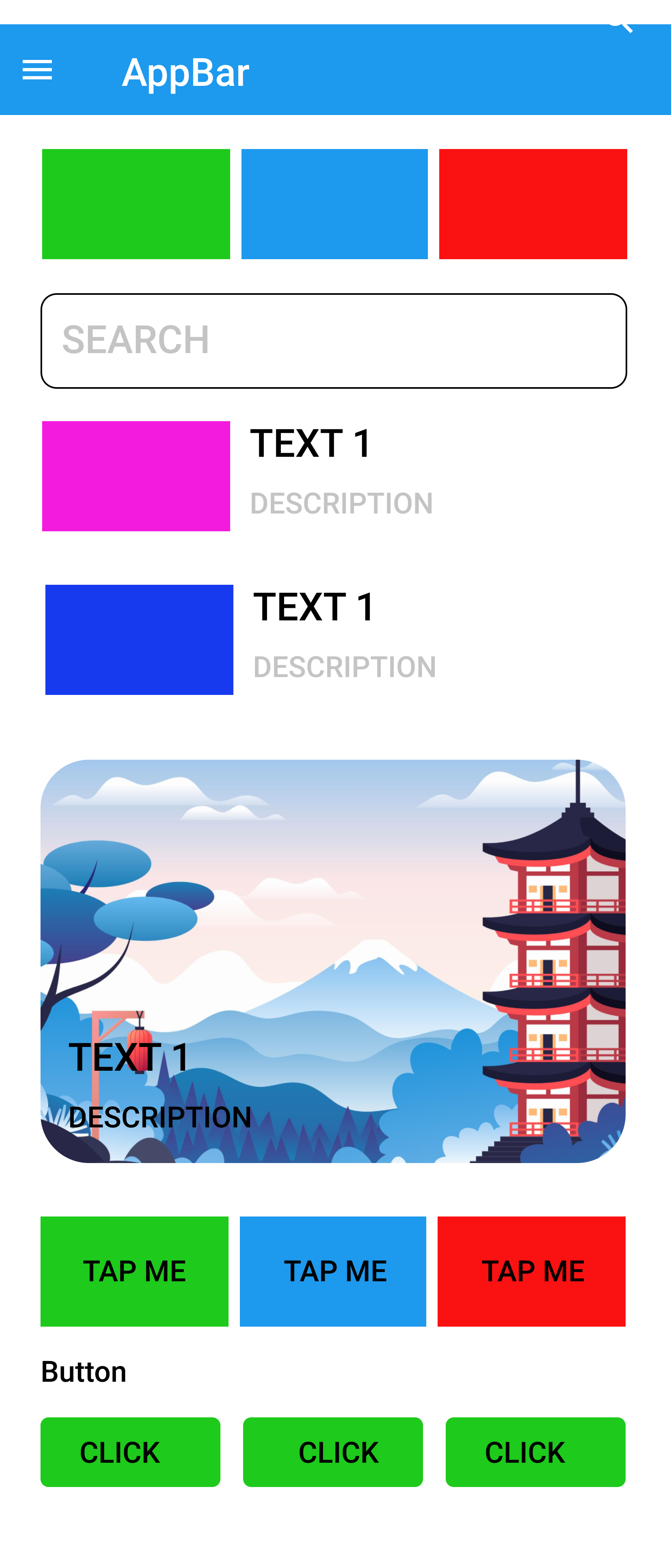Focus the SEARCH input field
Viewport: 671px width, 1568px height.
tap(333, 341)
